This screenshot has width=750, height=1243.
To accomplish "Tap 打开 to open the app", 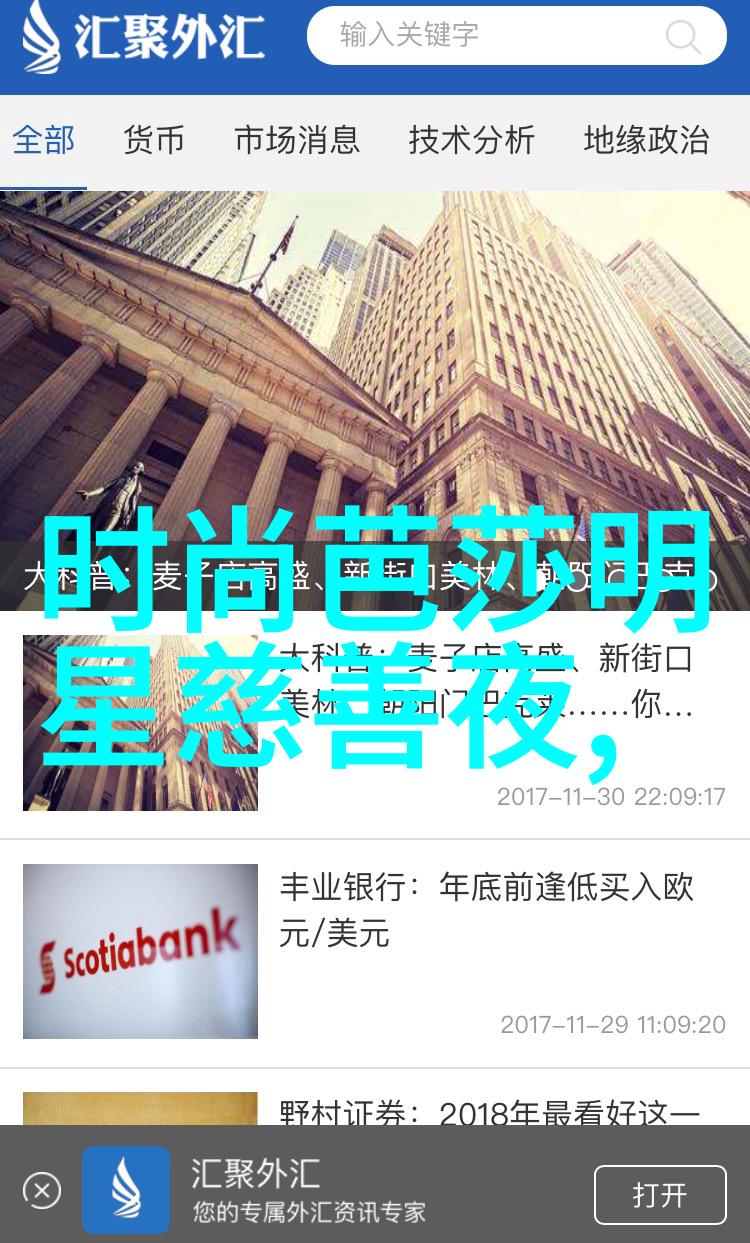I will tap(660, 1195).
